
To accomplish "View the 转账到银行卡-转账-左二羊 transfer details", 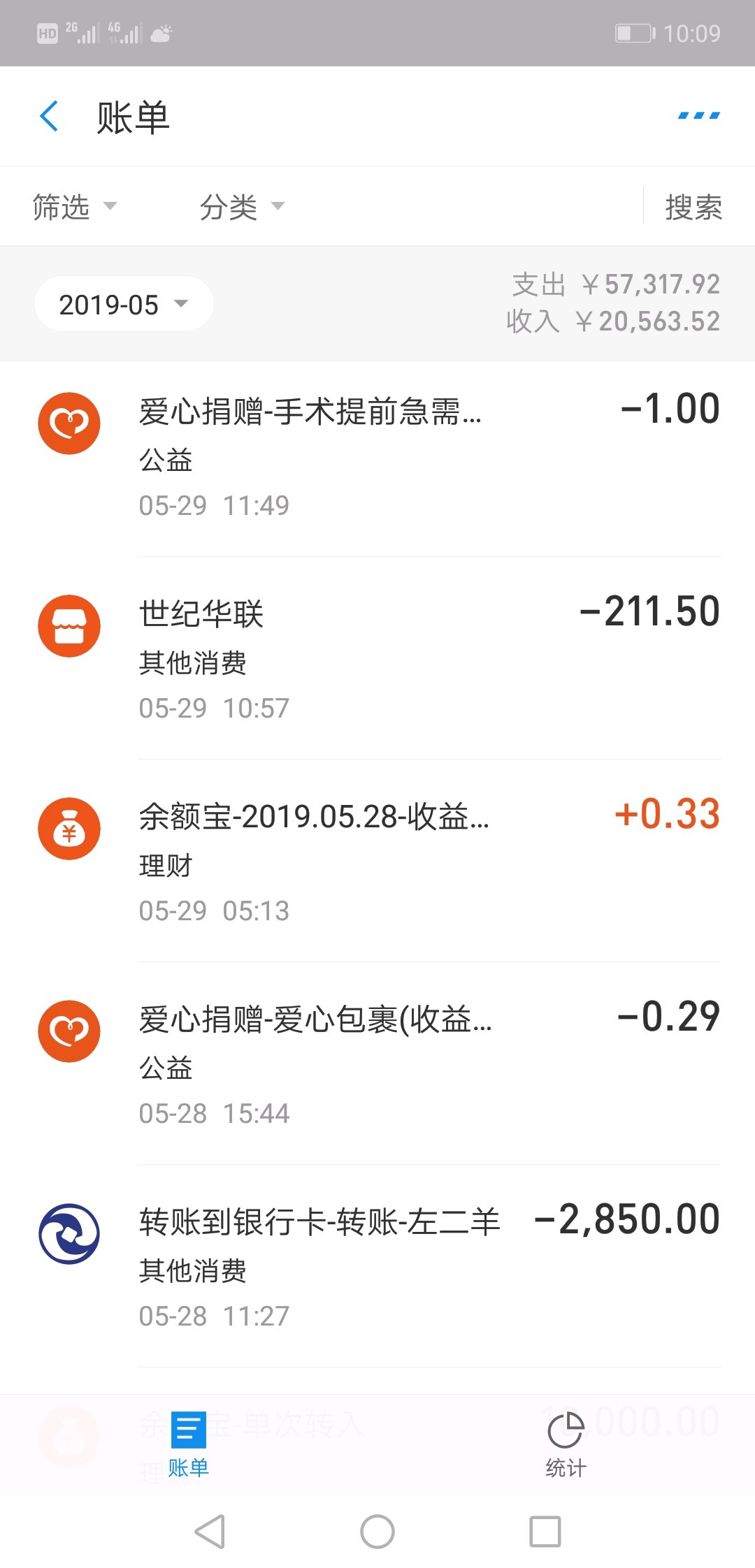I will click(377, 1266).
